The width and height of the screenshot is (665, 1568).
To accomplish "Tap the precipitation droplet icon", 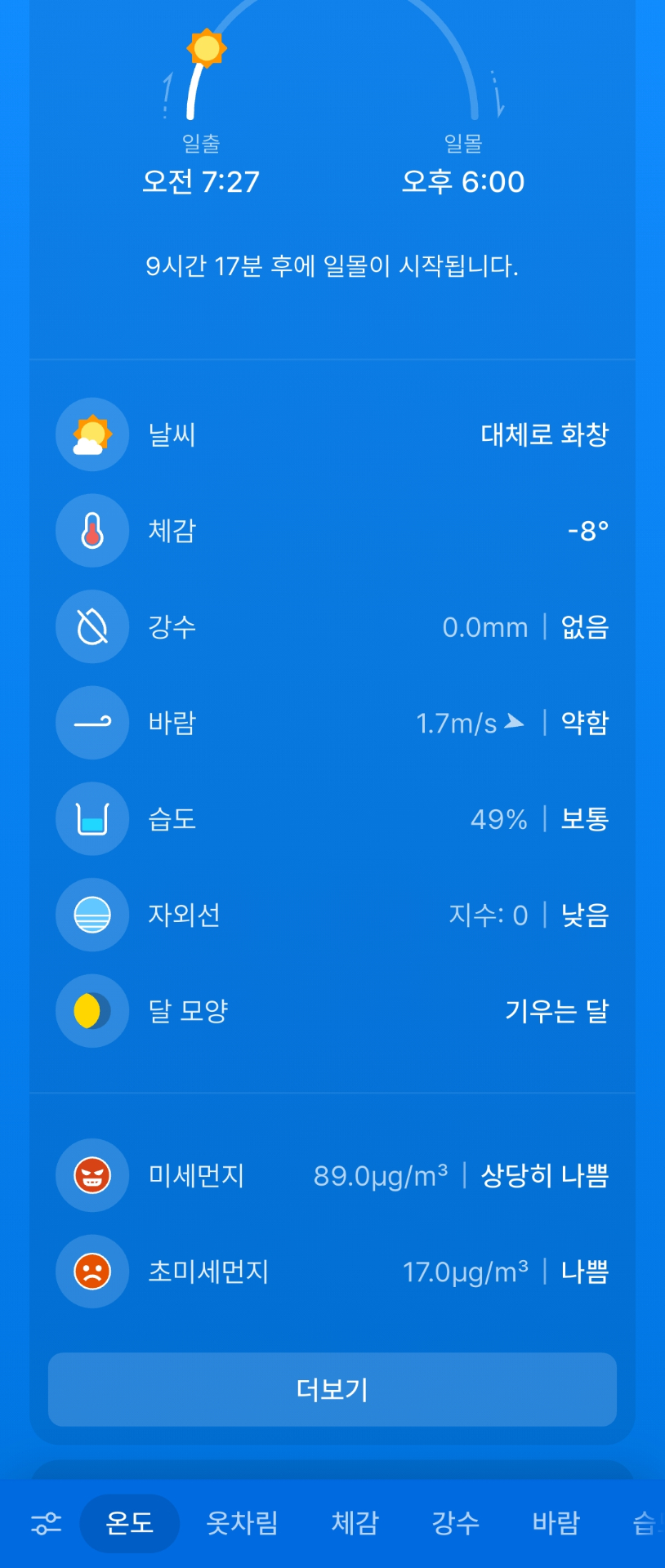I will click(91, 627).
